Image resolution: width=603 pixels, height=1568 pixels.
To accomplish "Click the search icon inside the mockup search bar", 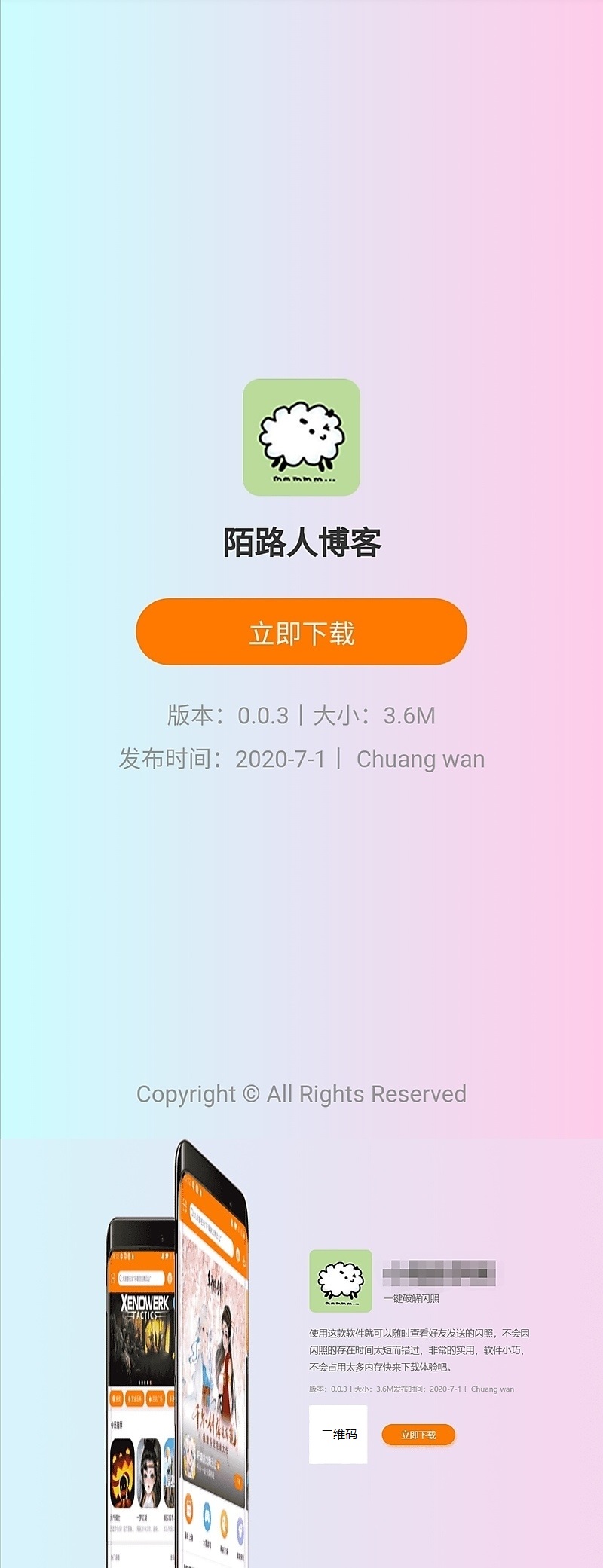I will tap(121, 1278).
